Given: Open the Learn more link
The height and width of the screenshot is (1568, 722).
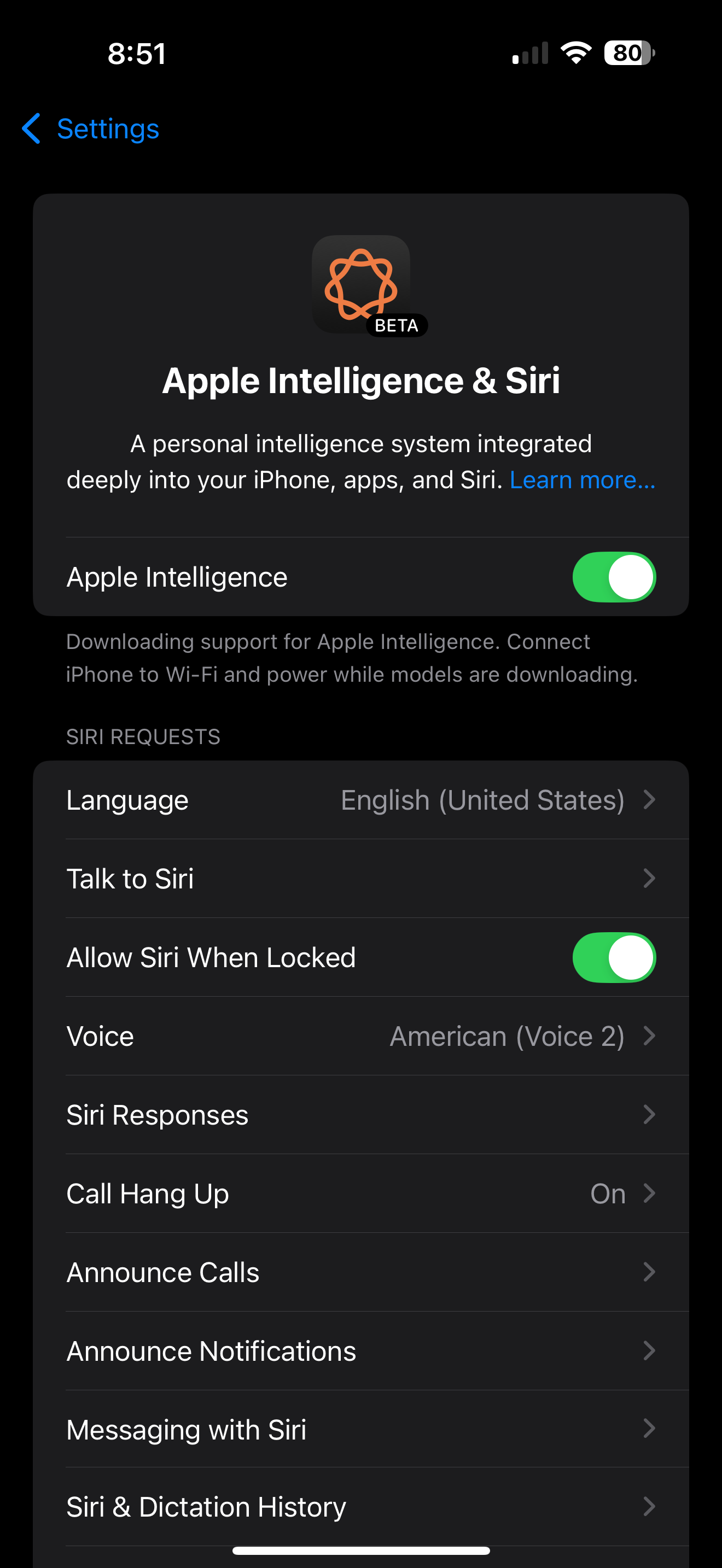Looking at the screenshot, I should [x=582, y=480].
